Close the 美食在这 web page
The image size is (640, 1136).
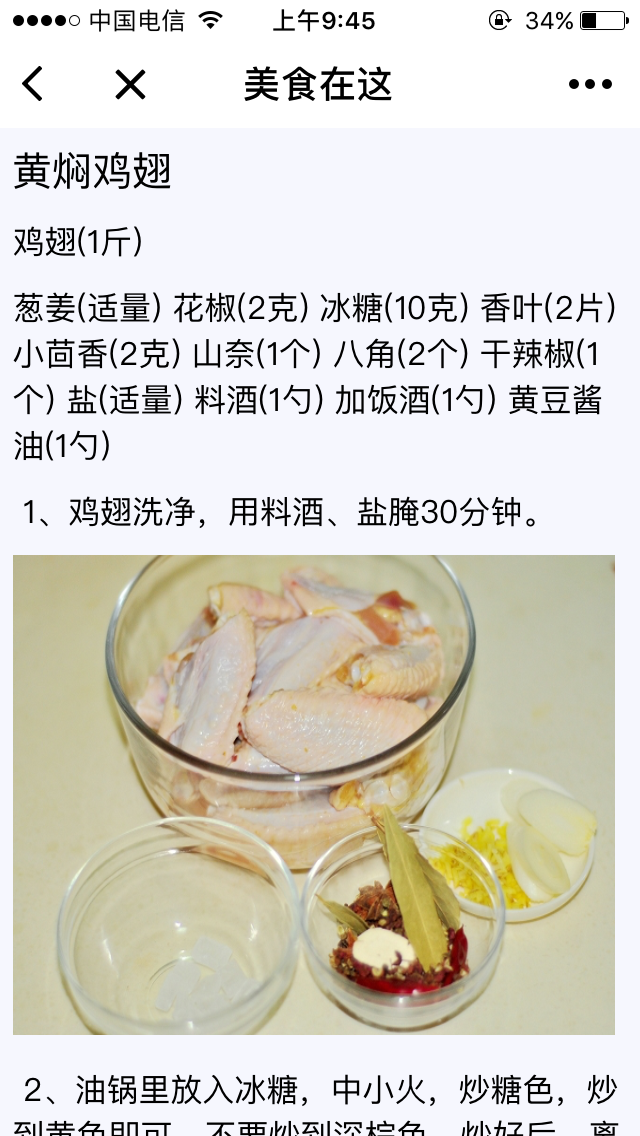[x=130, y=85]
